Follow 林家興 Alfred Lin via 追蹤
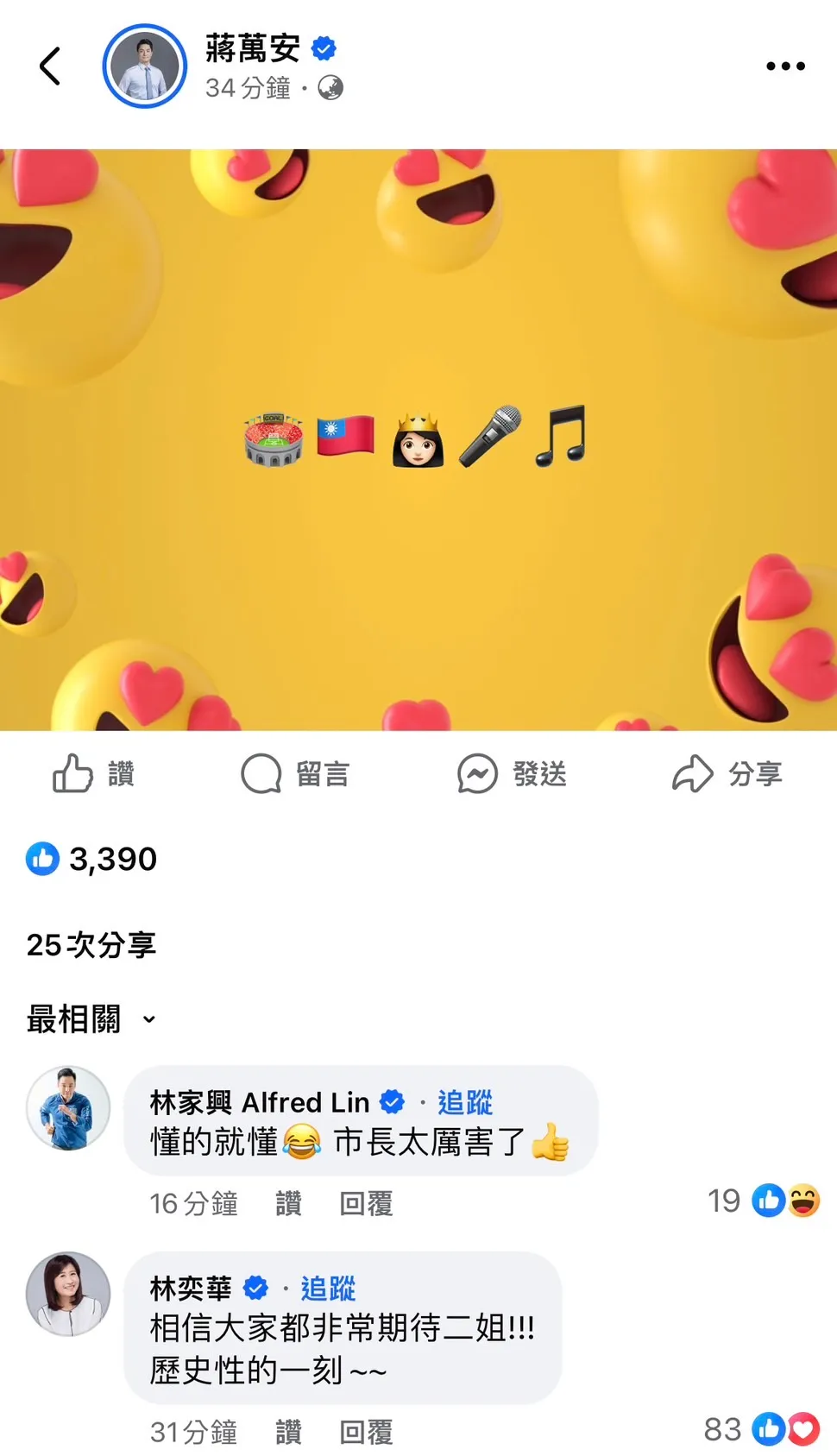 [x=465, y=1102]
